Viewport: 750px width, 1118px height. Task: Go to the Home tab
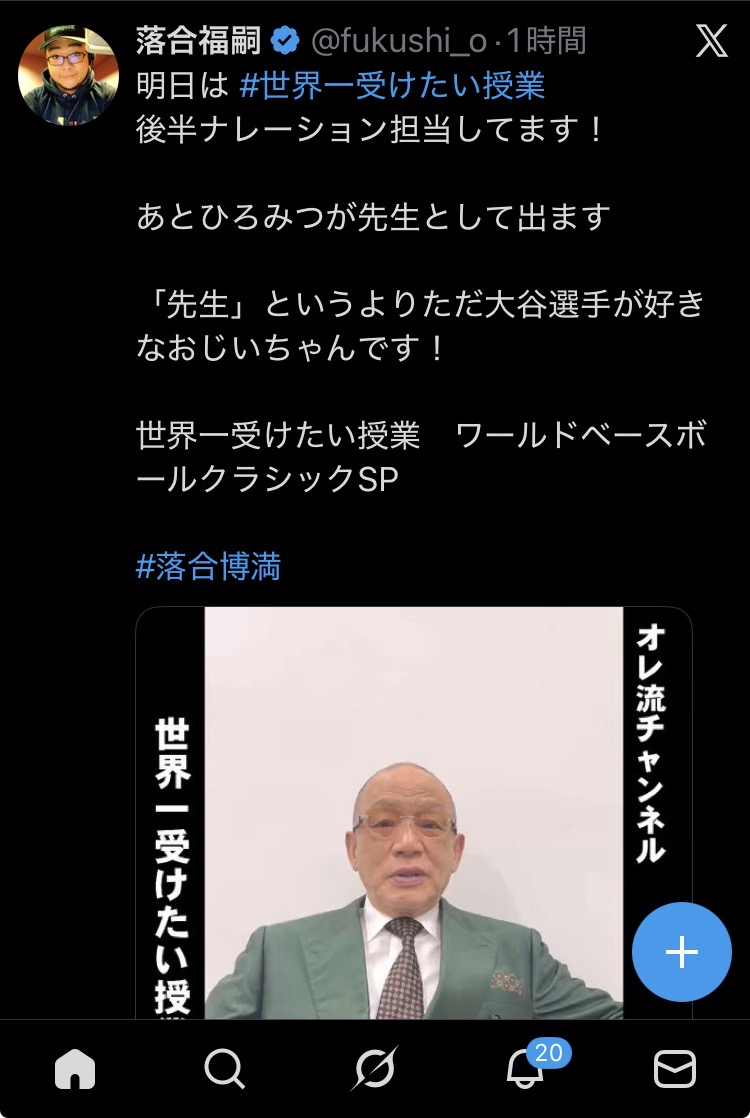(75, 1070)
